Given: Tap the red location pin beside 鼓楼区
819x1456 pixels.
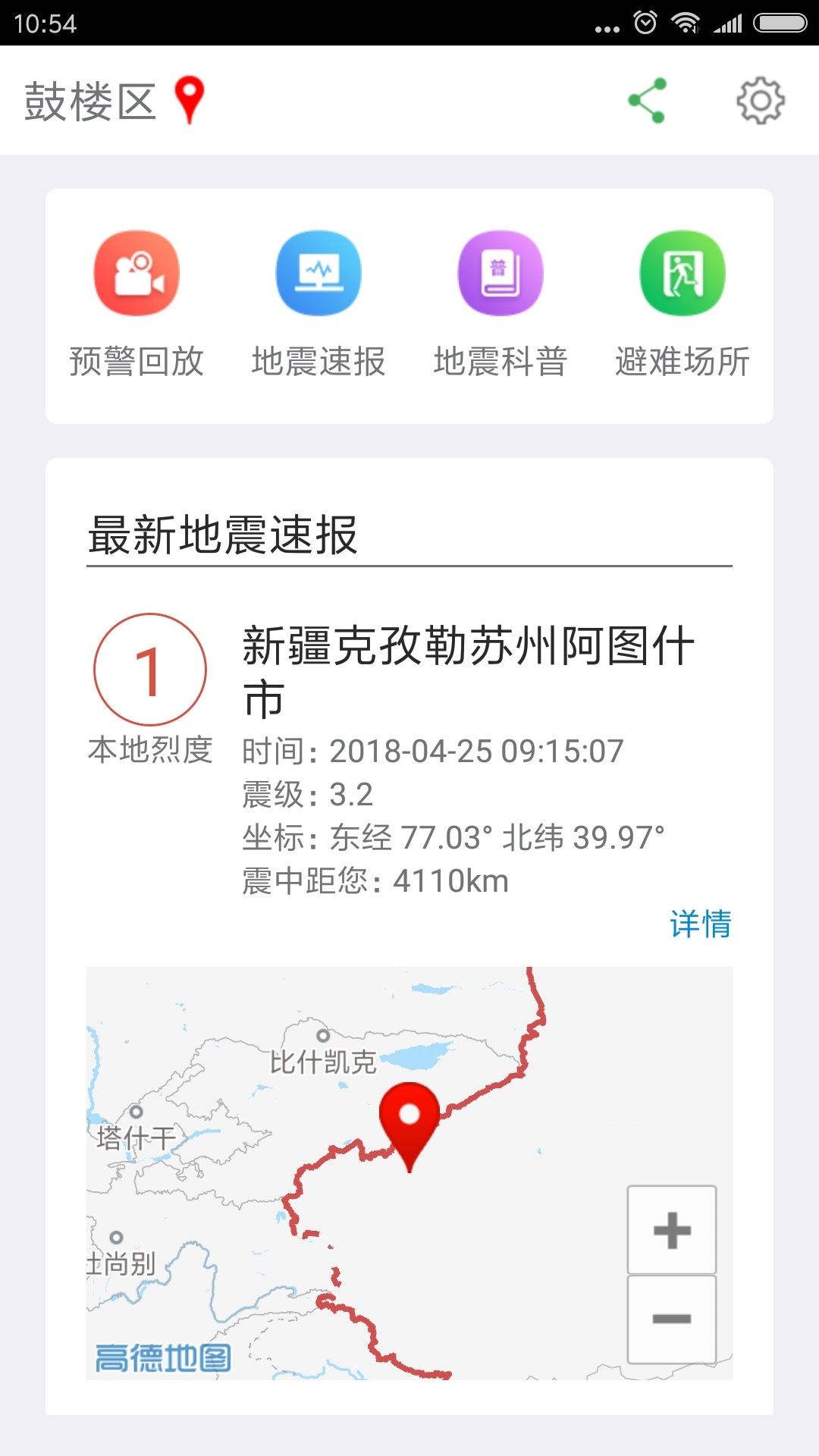Looking at the screenshot, I should click(x=188, y=99).
